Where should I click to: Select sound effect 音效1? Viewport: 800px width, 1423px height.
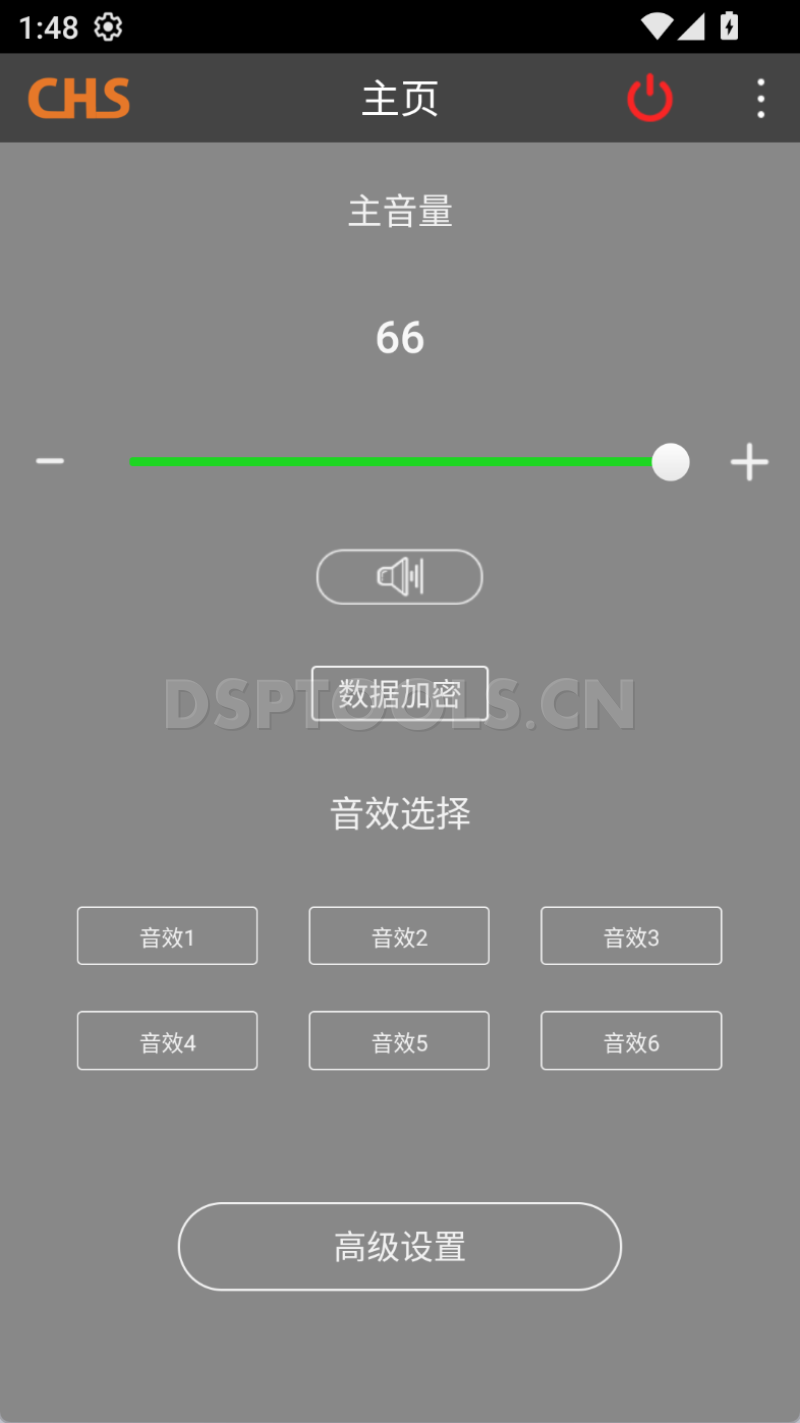pos(167,936)
